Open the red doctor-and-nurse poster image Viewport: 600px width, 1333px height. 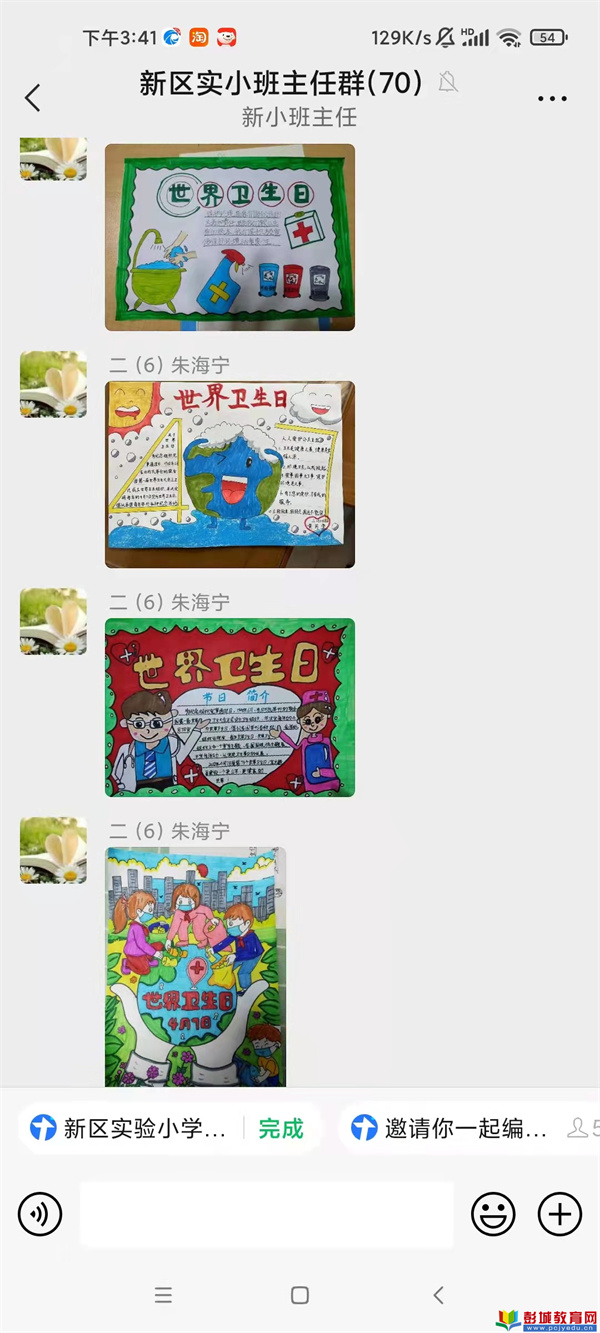pos(230,707)
